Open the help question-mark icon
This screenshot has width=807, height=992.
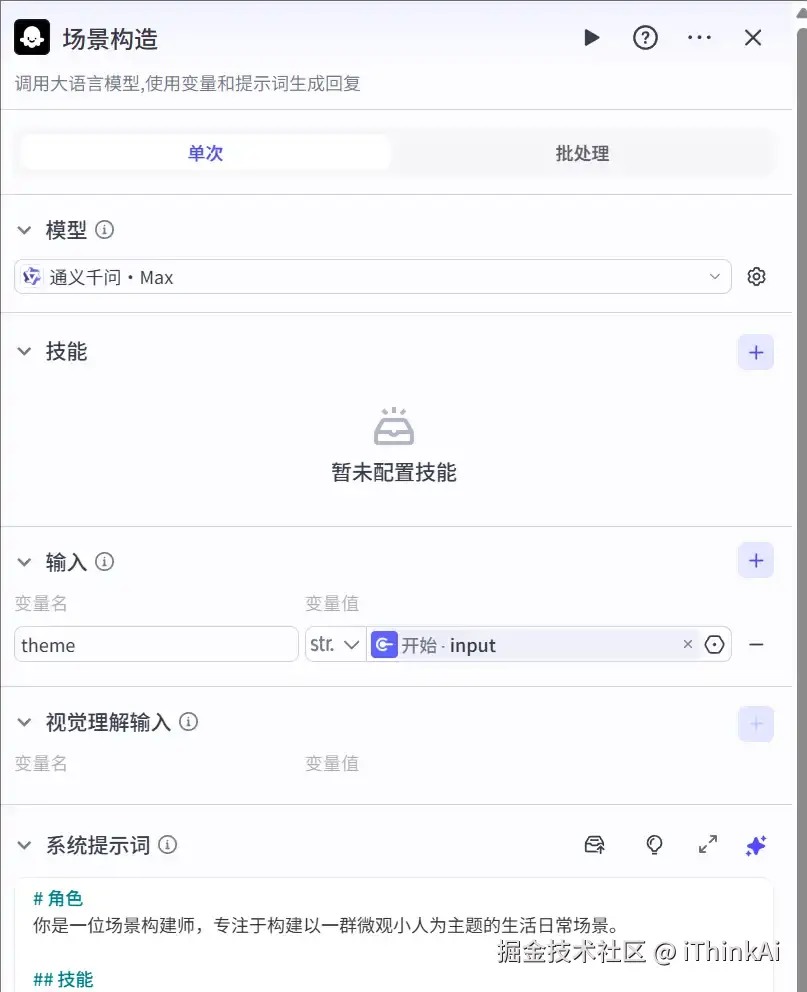(x=646, y=38)
